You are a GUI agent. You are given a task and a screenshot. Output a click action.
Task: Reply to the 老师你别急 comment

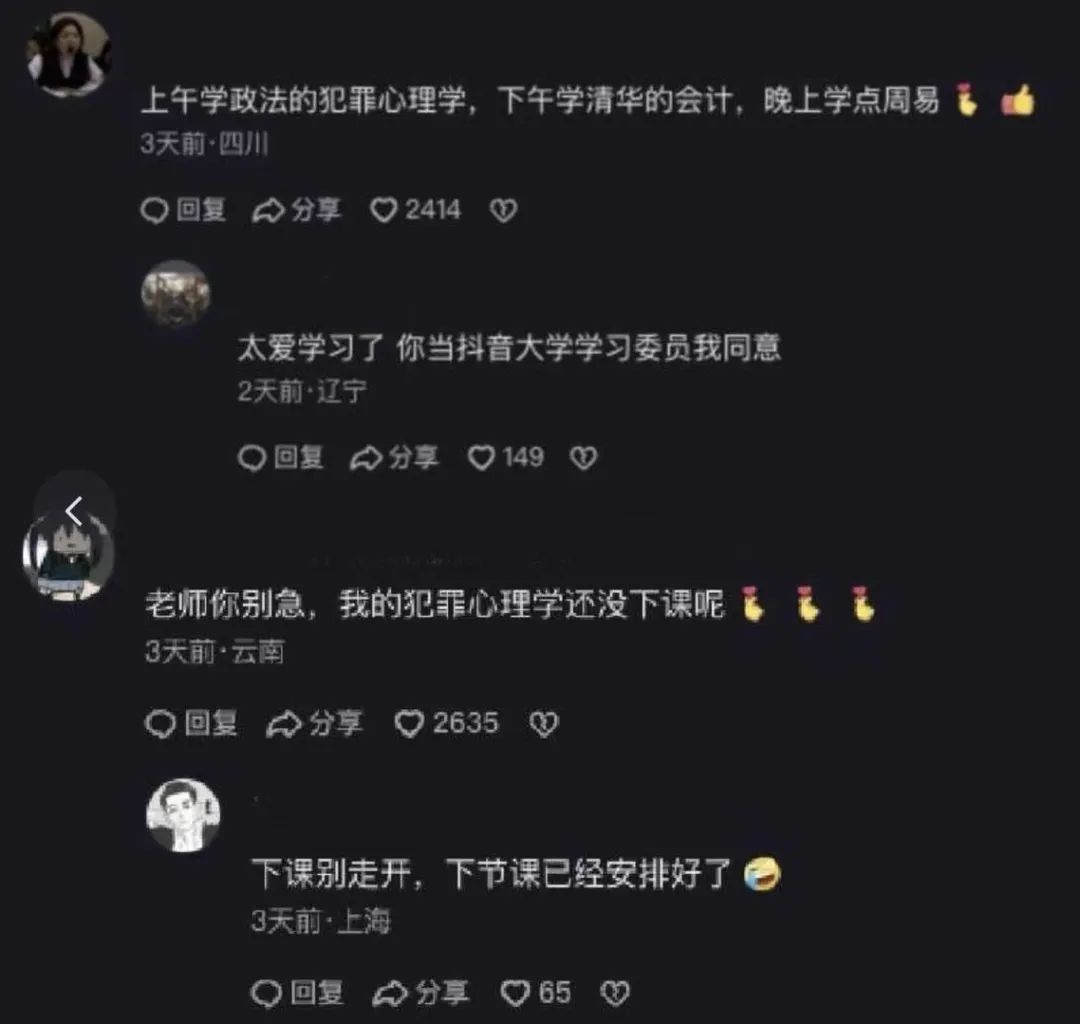pyautogui.click(x=191, y=723)
